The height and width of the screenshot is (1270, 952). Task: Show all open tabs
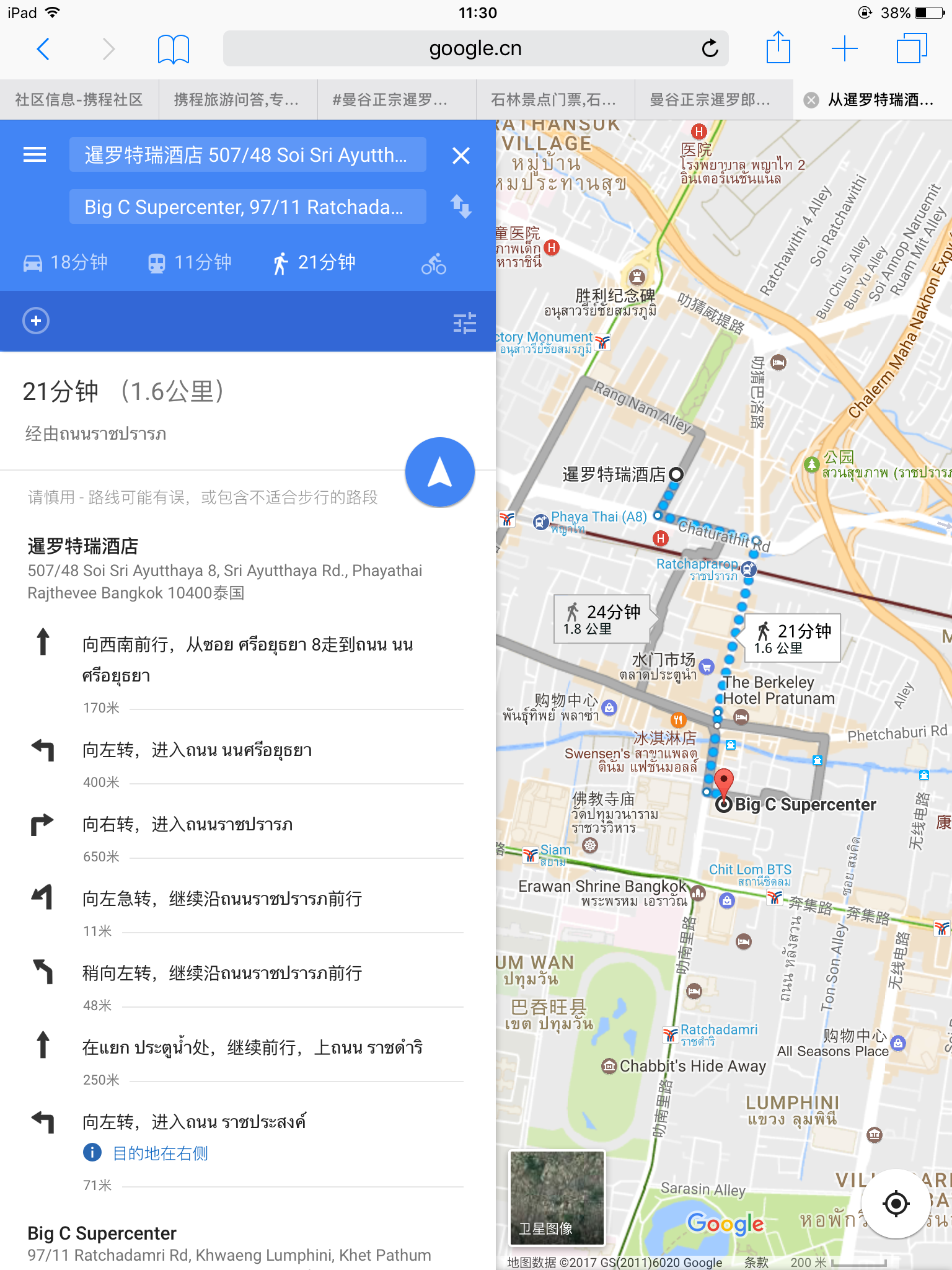coord(911,48)
